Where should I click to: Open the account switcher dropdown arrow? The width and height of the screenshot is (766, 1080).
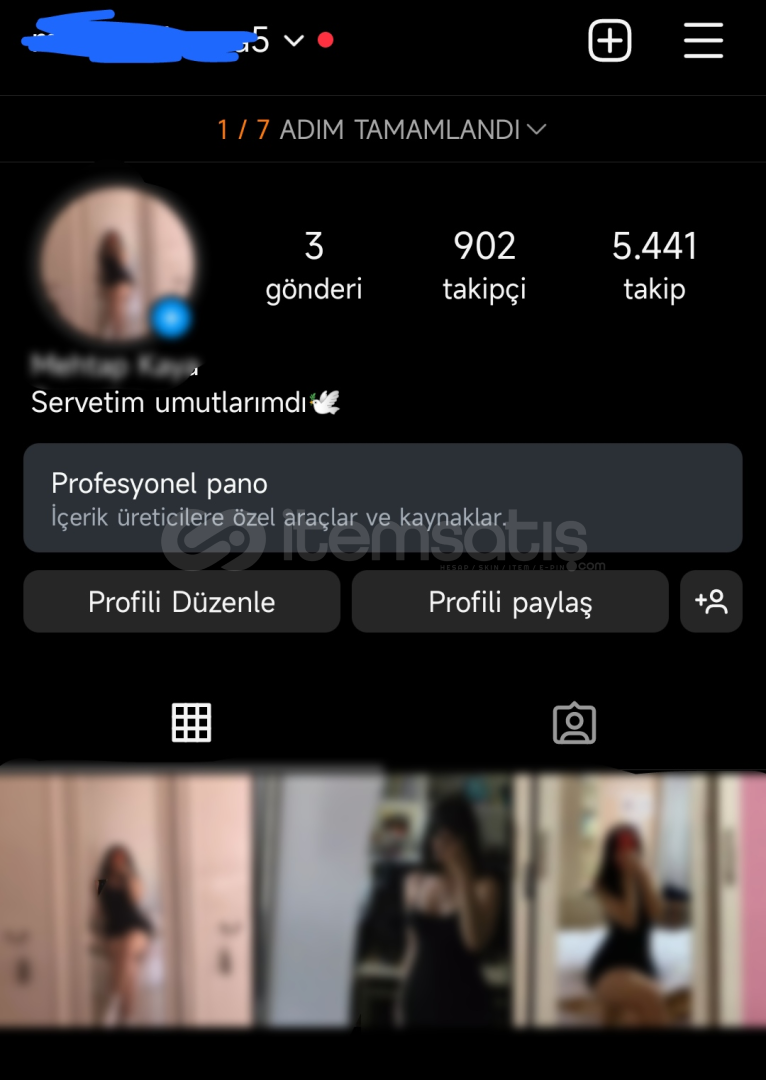point(293,41)
